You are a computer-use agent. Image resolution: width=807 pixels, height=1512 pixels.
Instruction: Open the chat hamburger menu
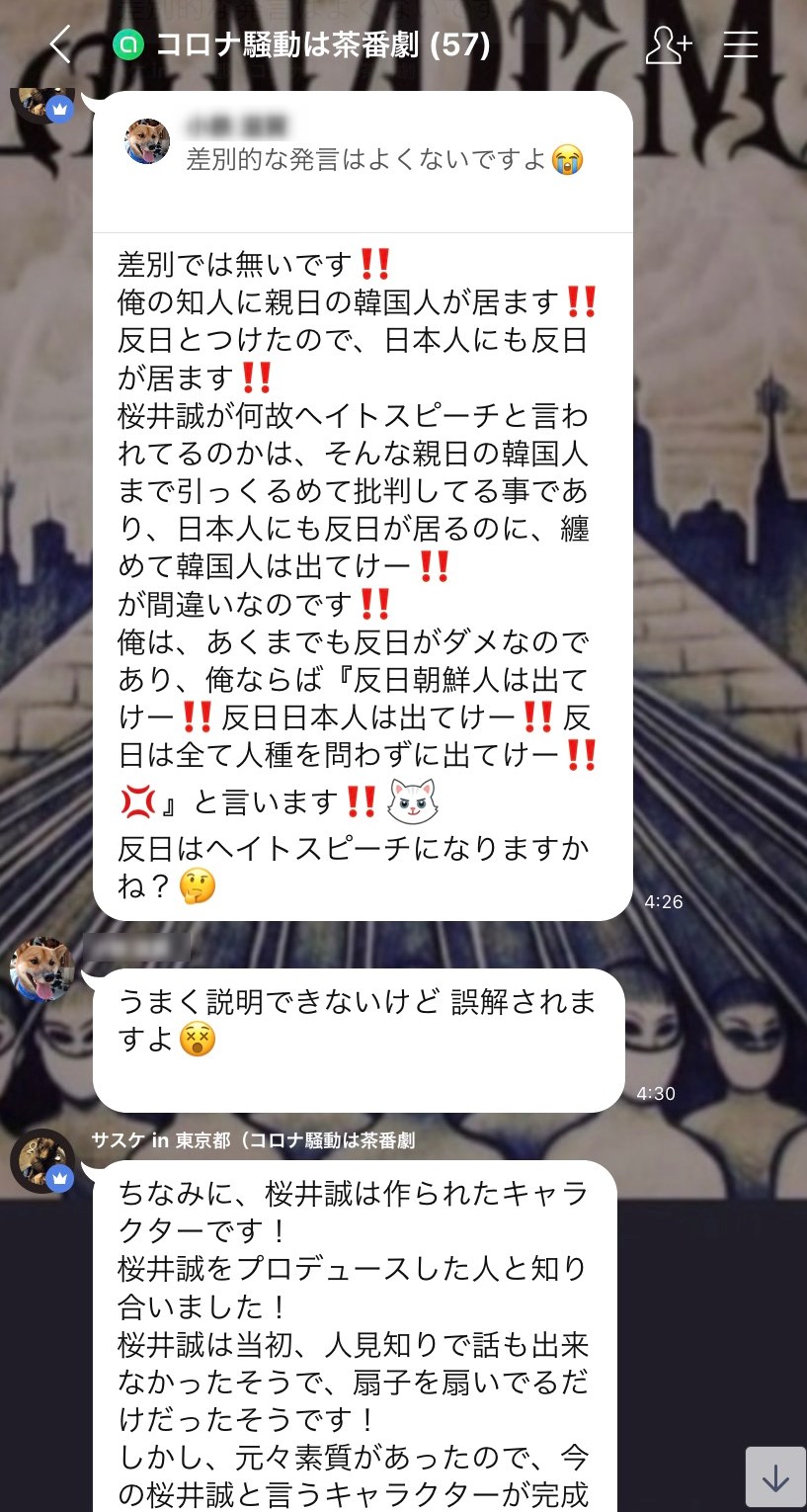coord(740,44)
